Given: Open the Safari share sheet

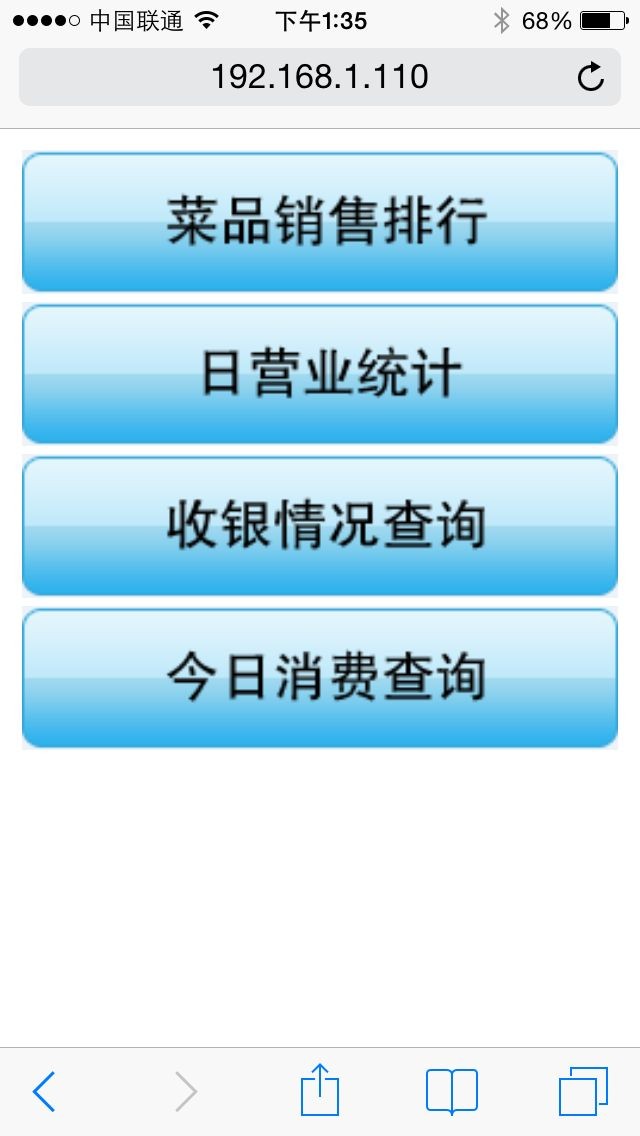Looking at the screenshot, I should click(x=320, y=1089).
